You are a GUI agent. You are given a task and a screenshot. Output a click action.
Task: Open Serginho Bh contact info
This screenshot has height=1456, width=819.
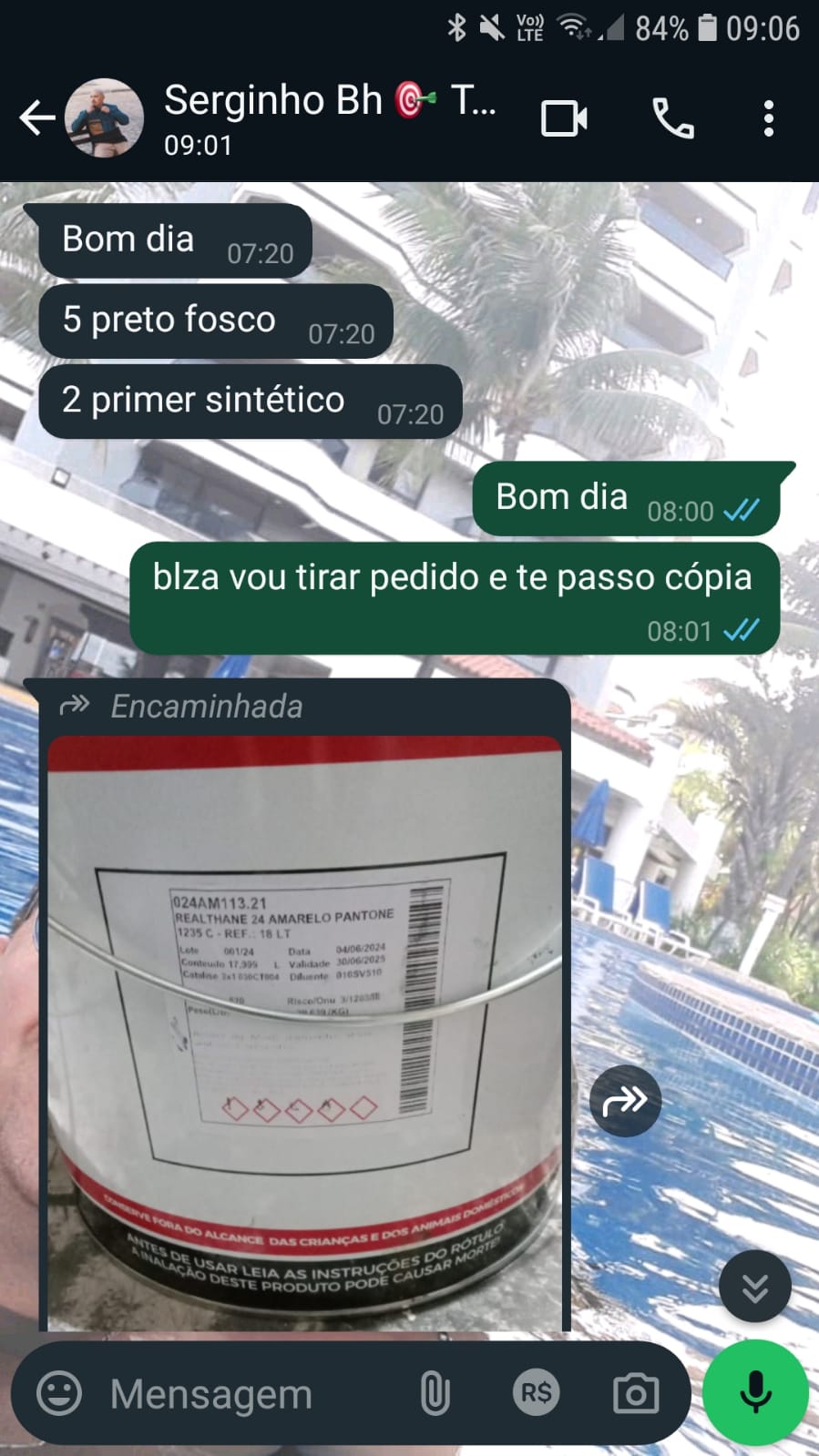pos(328,117)
